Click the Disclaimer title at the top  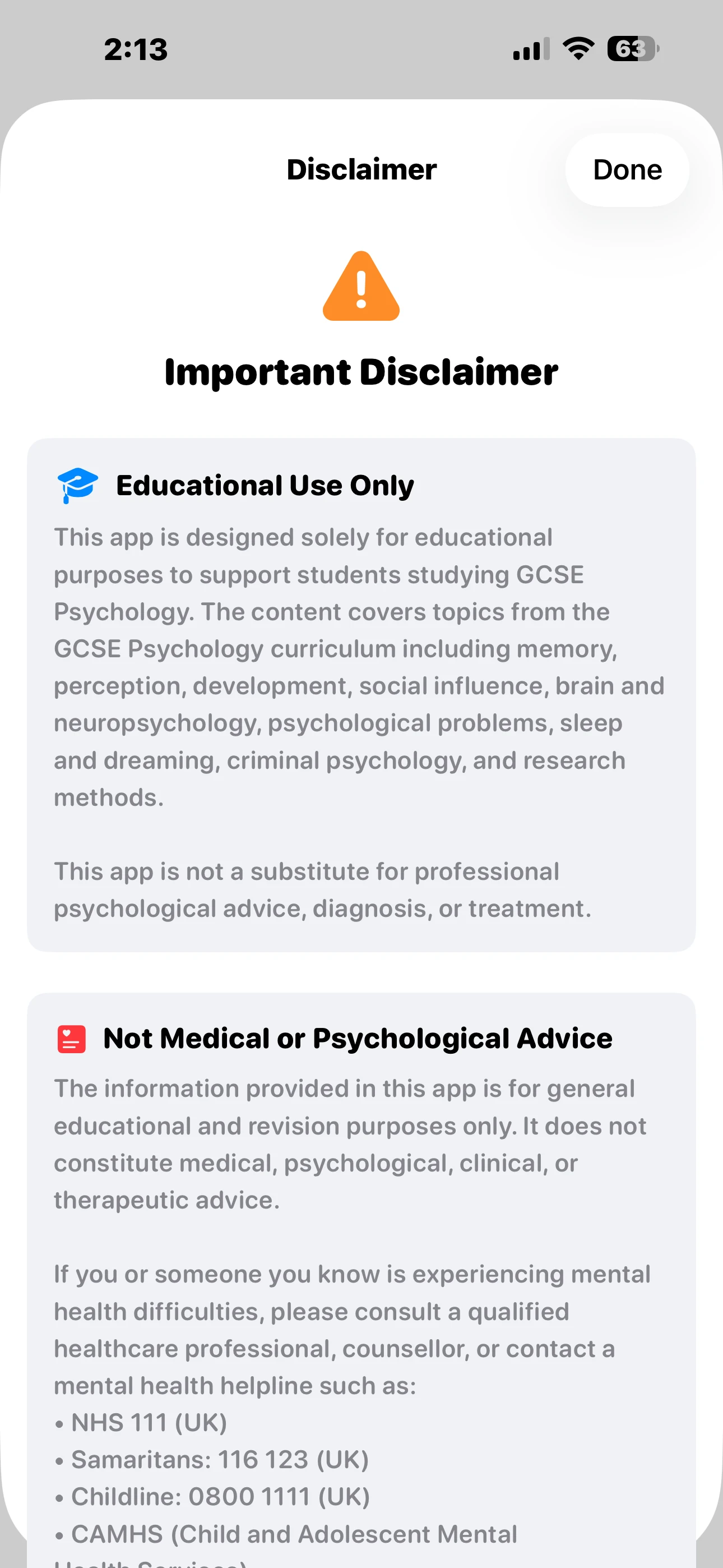pyautogui.click(x=361, y=170)
